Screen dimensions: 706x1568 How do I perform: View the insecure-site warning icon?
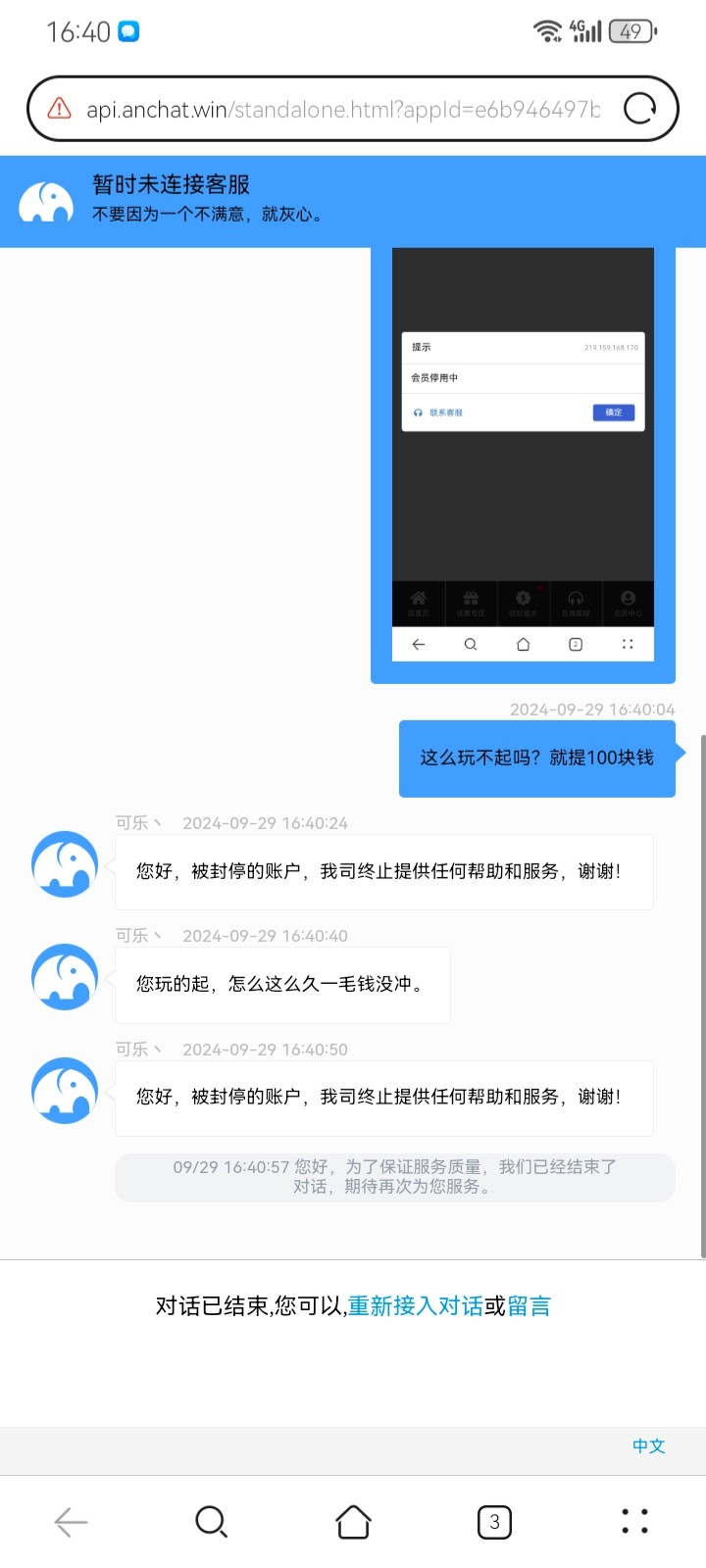tap(60, 109)
